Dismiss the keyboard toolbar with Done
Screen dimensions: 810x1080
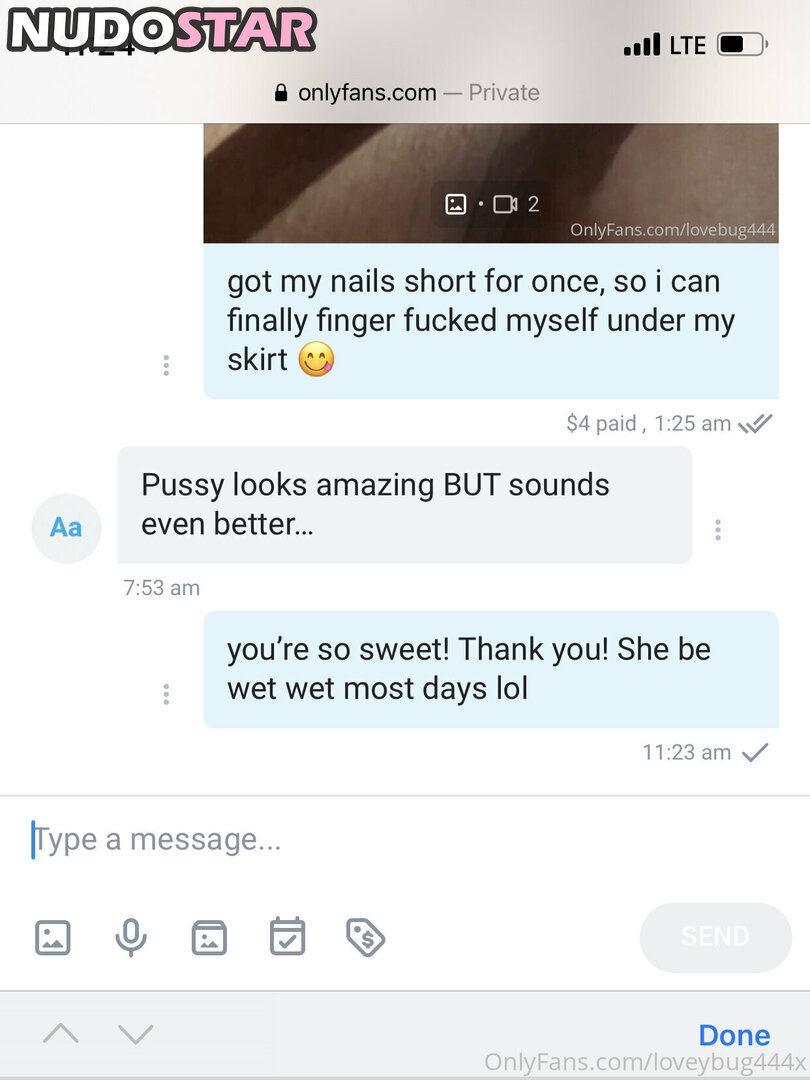[x=734, y=1035]
